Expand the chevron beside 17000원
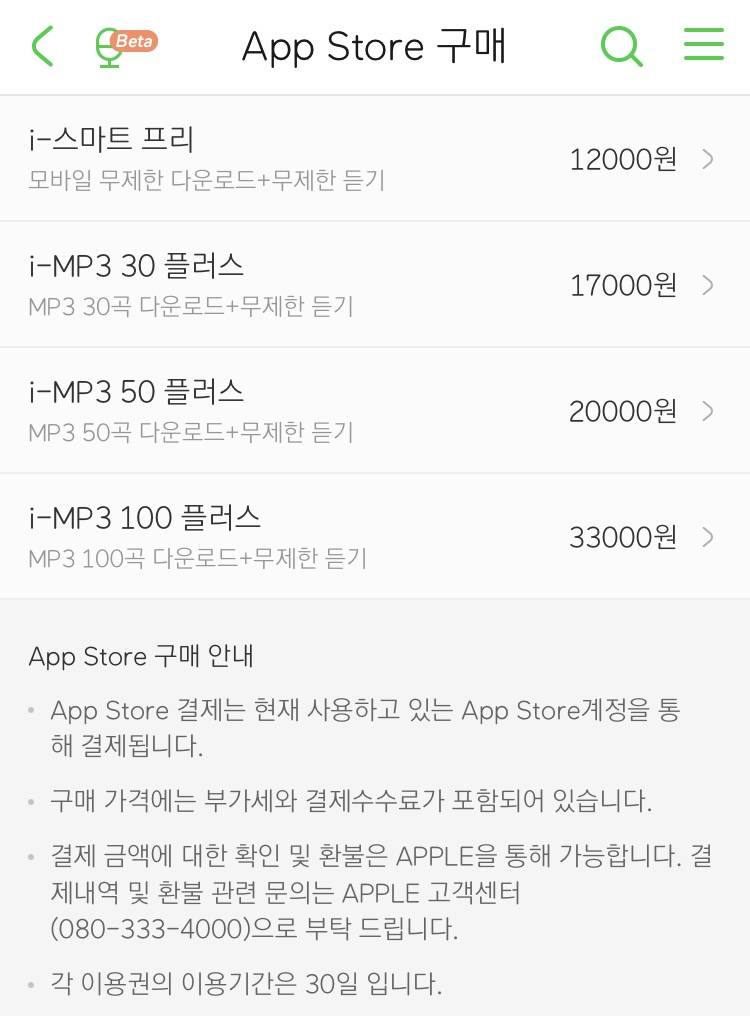 [x=709, y=285]
